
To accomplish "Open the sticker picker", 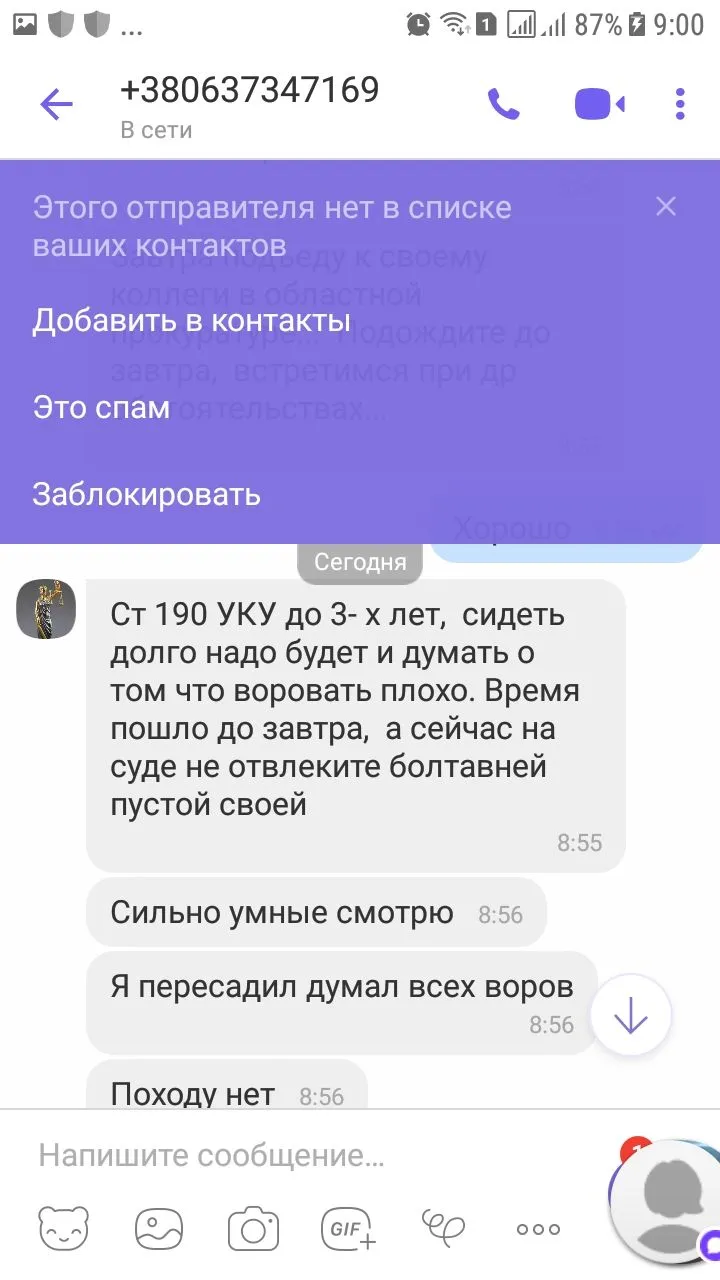I will pyautogui.click(x=63, y=1229).
